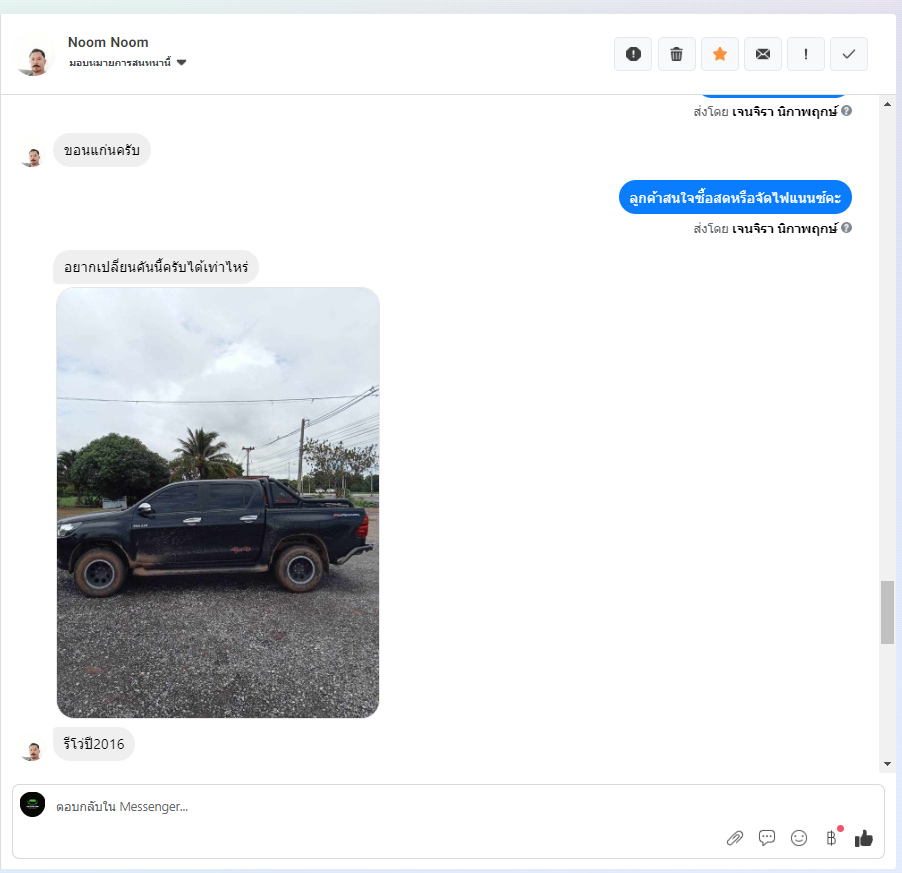Mark conversation as spam
902x873 pixels.
[633, 54]
